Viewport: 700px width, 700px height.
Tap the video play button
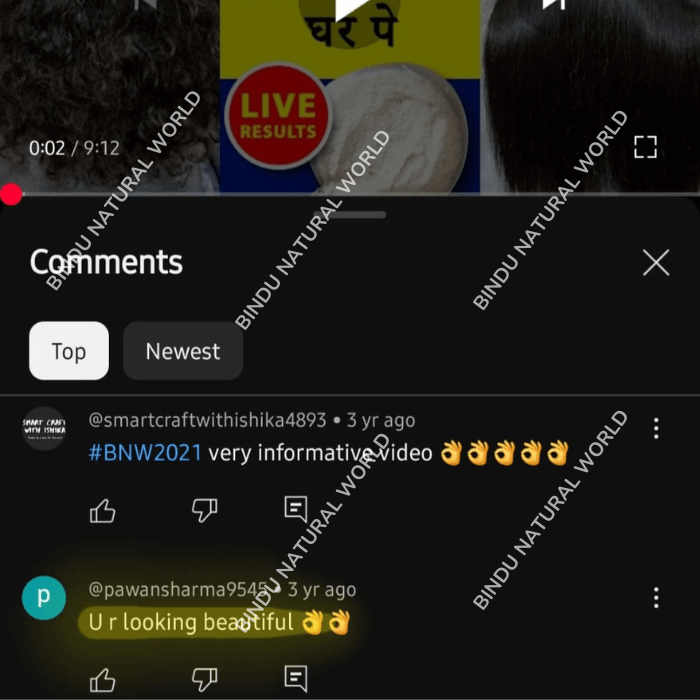[x=350, y=8]
